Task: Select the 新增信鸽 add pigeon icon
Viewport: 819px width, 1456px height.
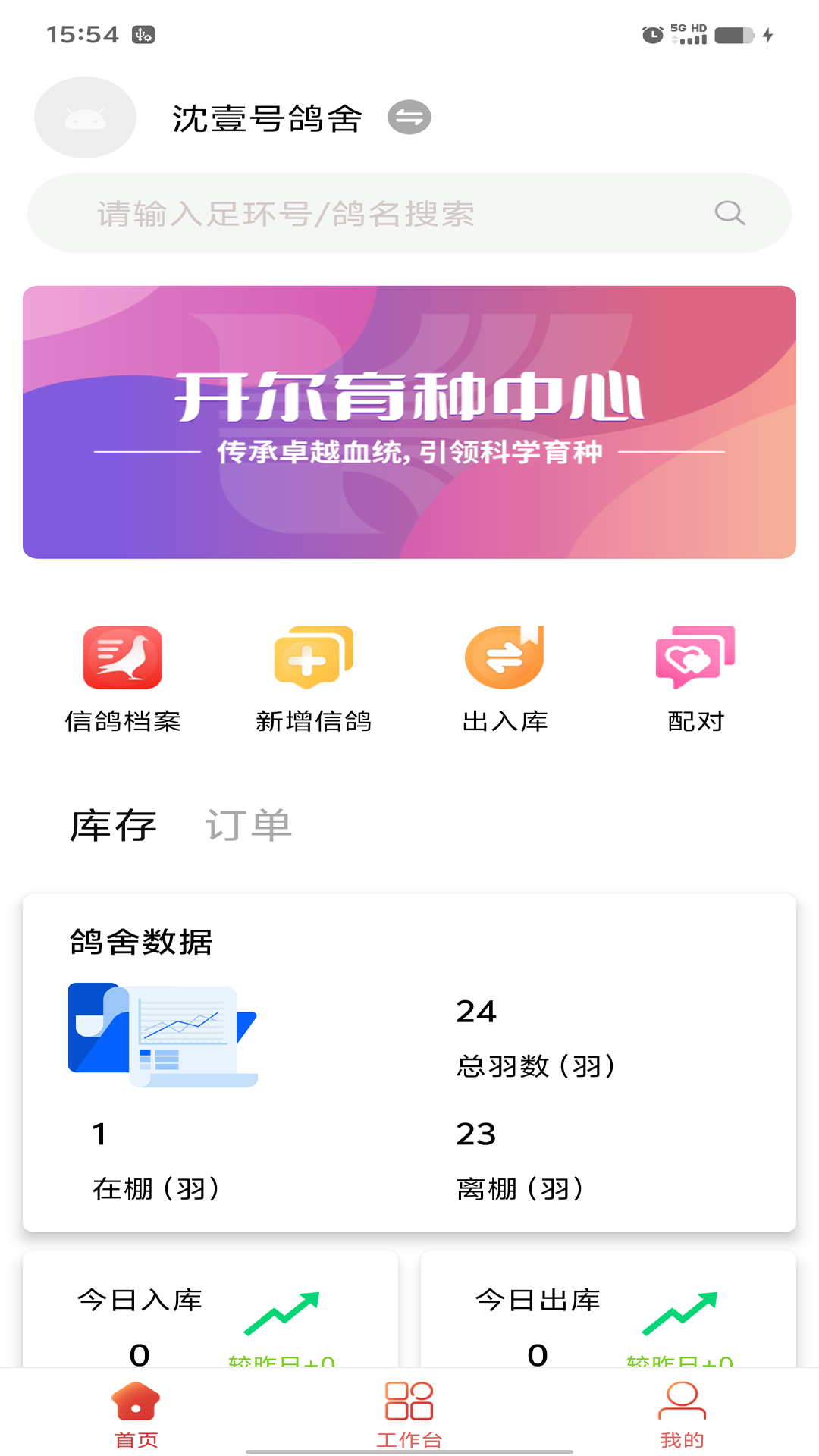Action: 314,660
